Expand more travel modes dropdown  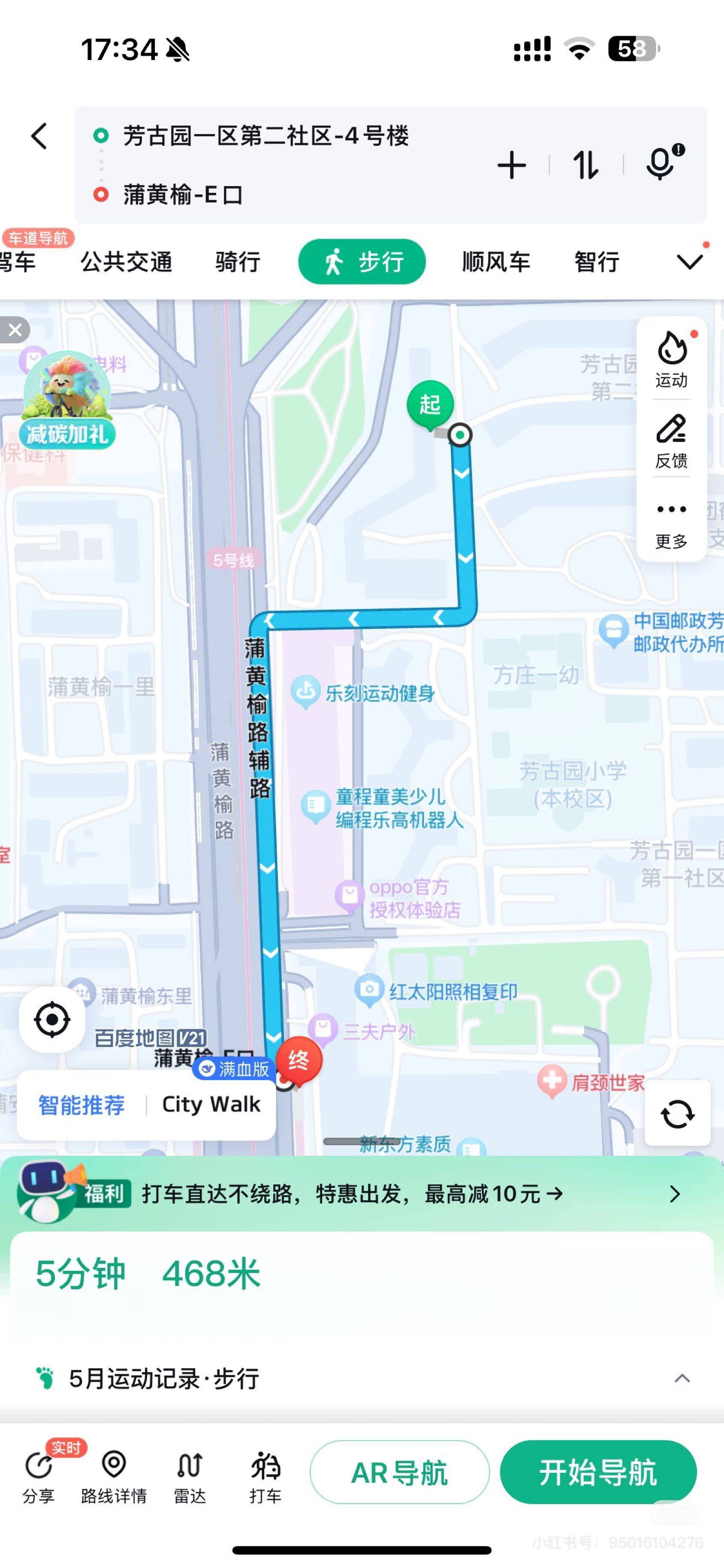click(689, 262)
